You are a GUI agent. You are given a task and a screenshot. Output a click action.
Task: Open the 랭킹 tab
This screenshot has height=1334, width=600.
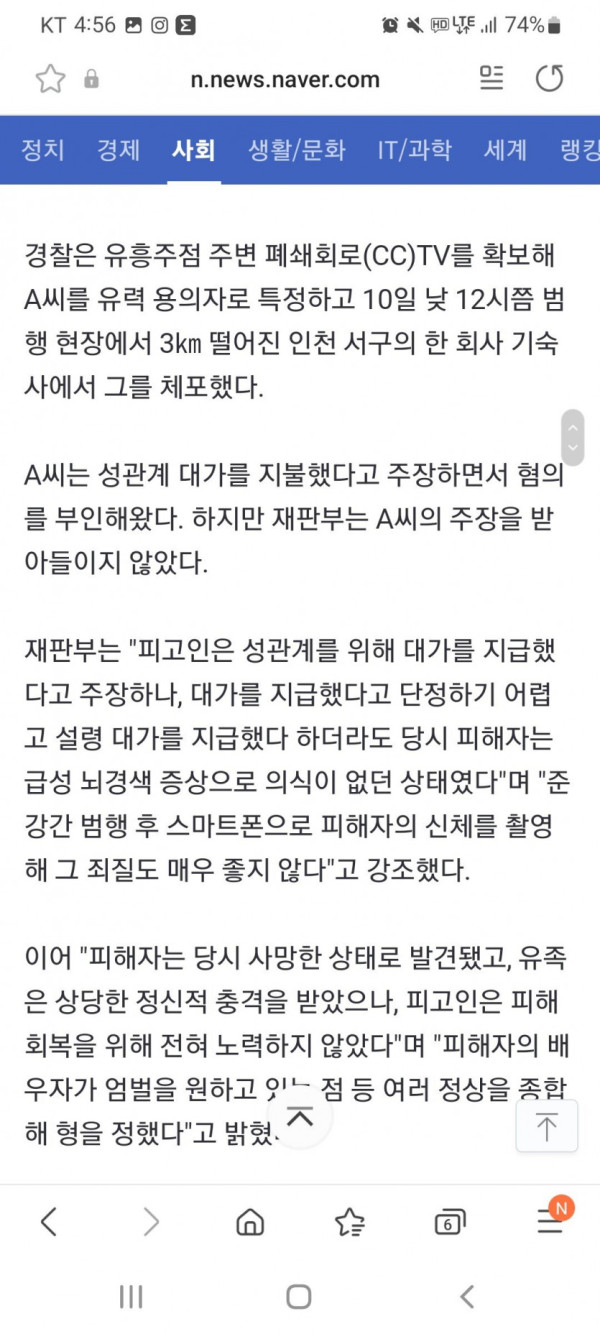580,150
